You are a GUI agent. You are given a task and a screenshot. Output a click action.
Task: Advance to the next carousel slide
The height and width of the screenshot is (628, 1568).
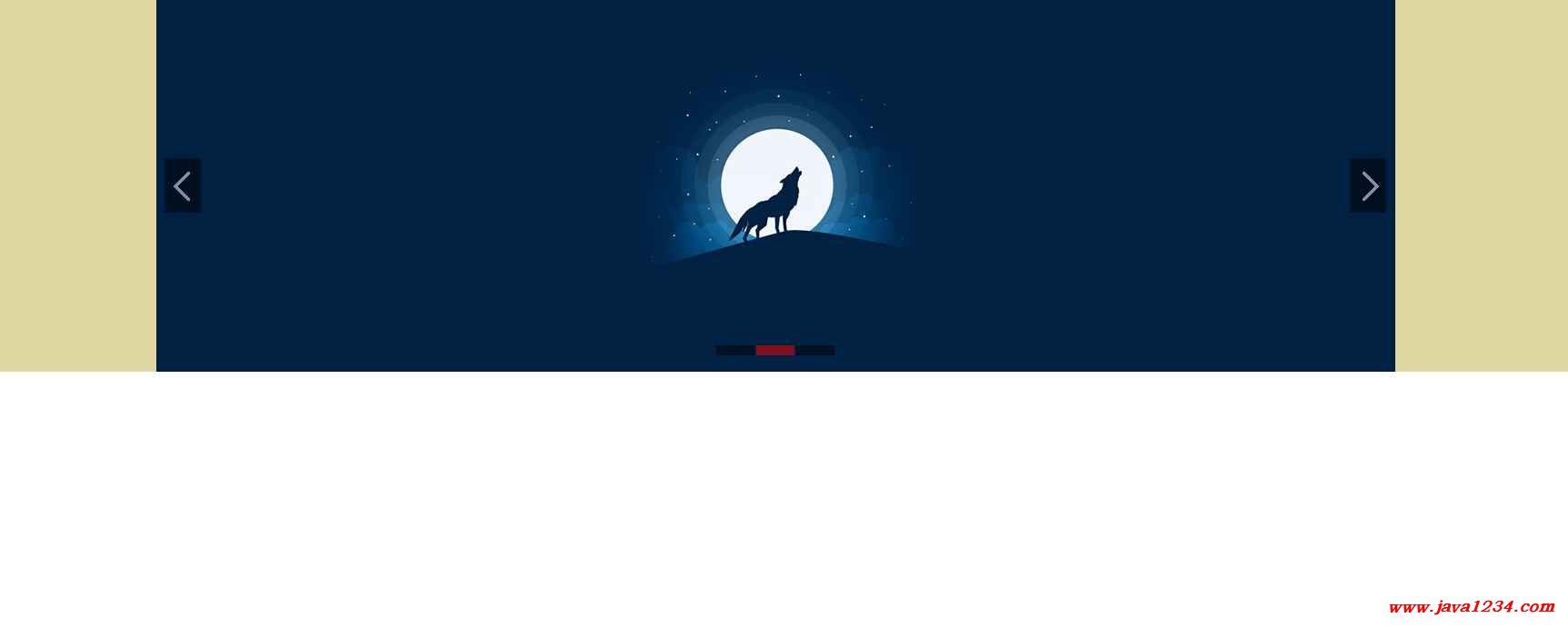pyautogui.click(x=1368, y=186)
